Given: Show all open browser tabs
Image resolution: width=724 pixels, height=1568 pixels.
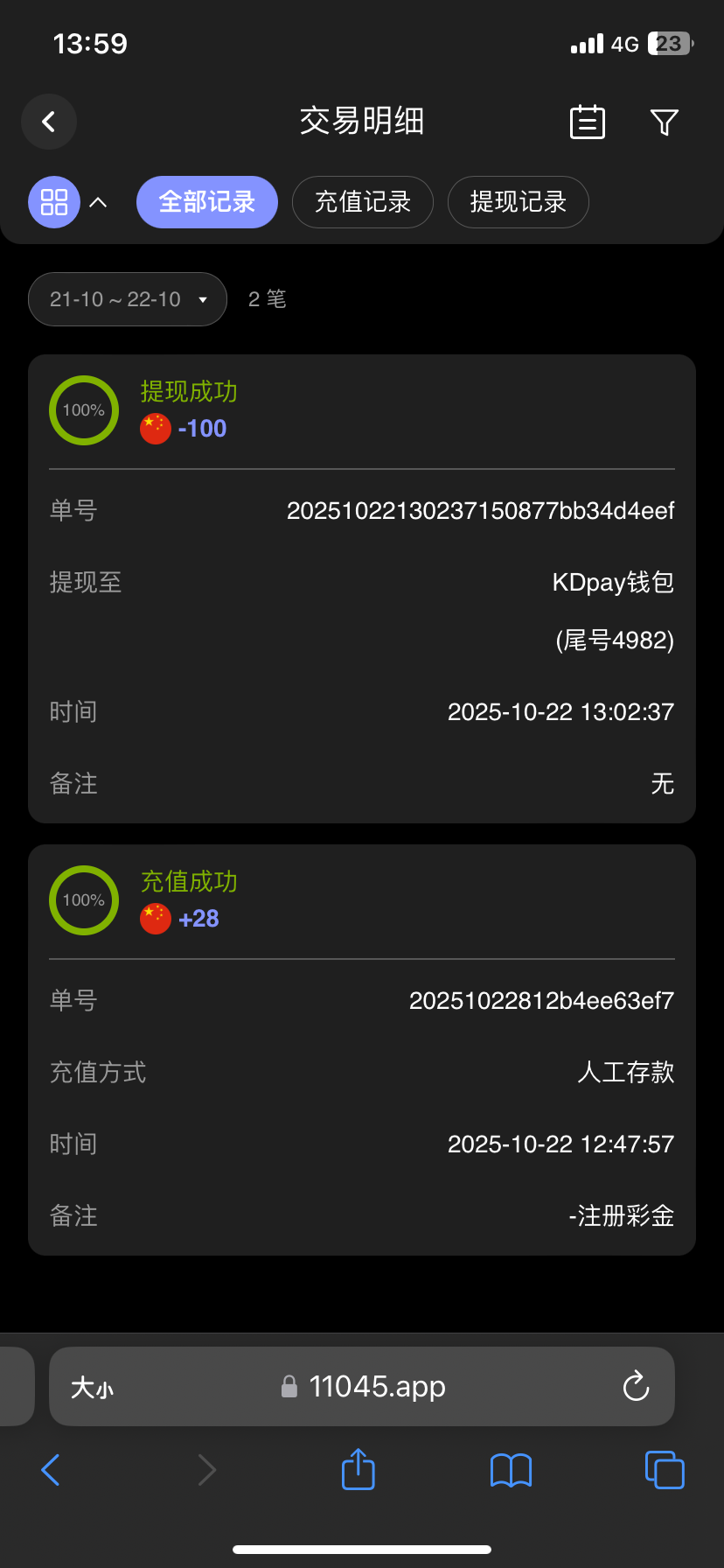Looking at the screenshot, I should click(x=665, y=1469).
